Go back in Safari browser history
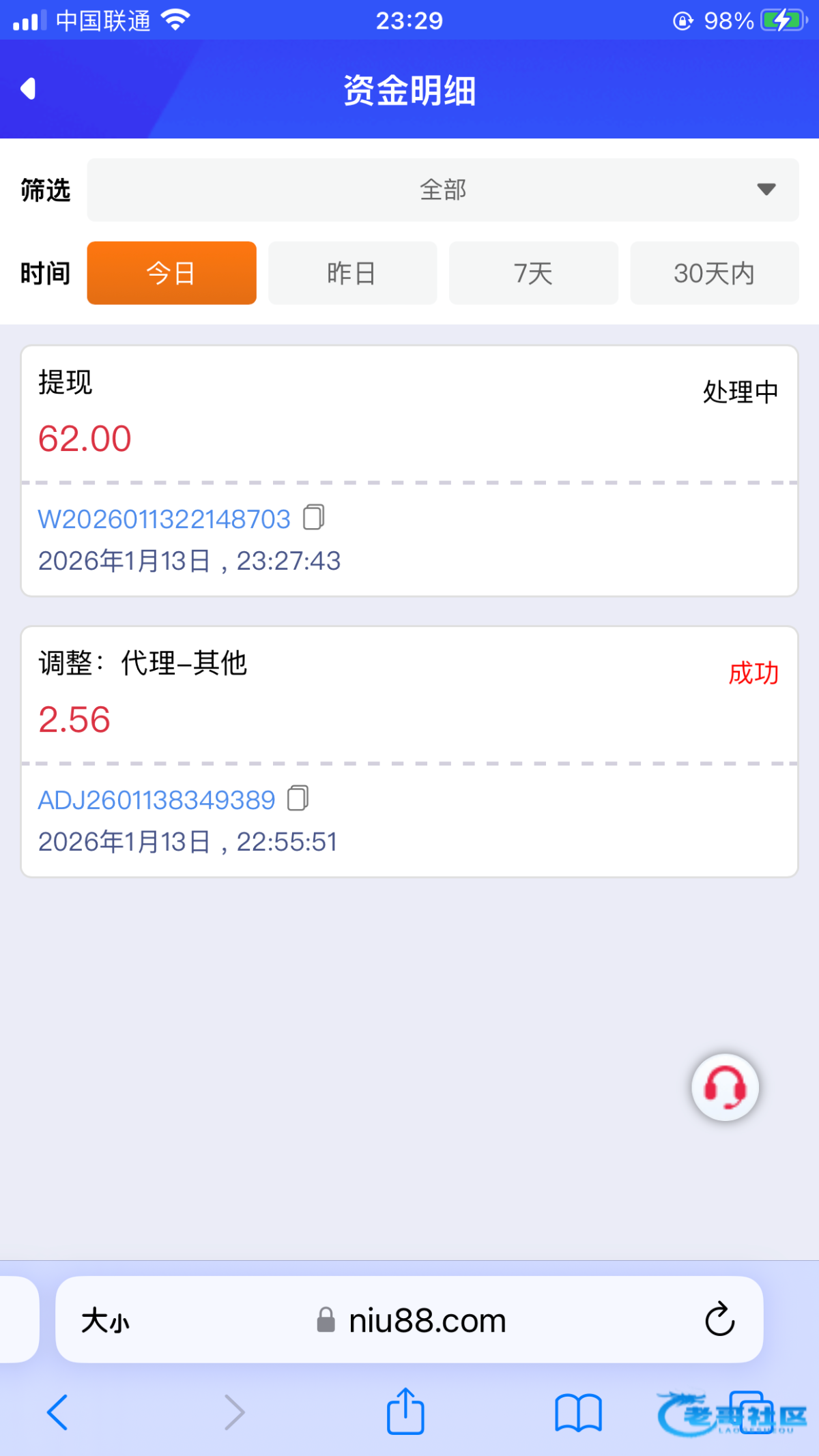The height and width of the screenshot is (1456, 819). point(57,1412)
